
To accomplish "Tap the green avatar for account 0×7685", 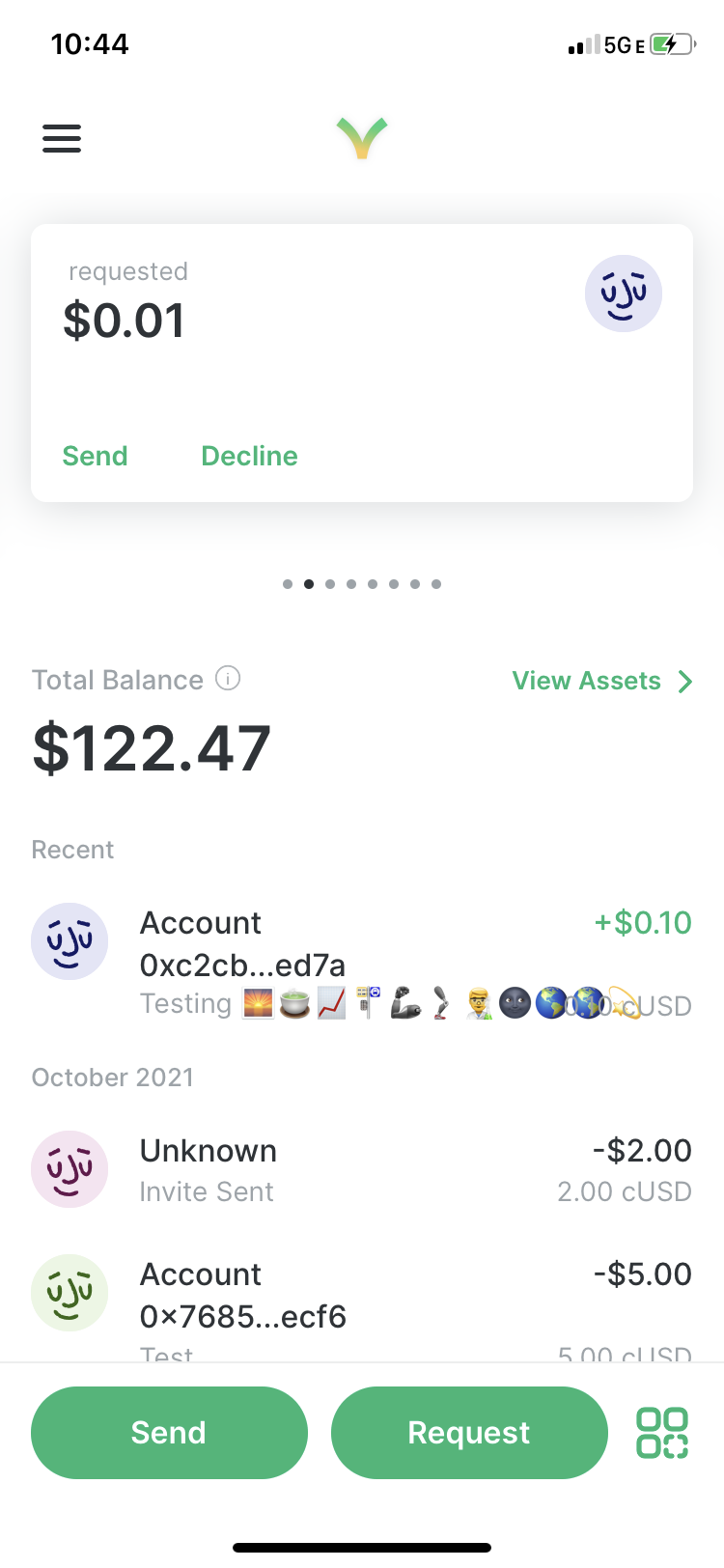I will pyautogui.click(x=70, y=1293).
